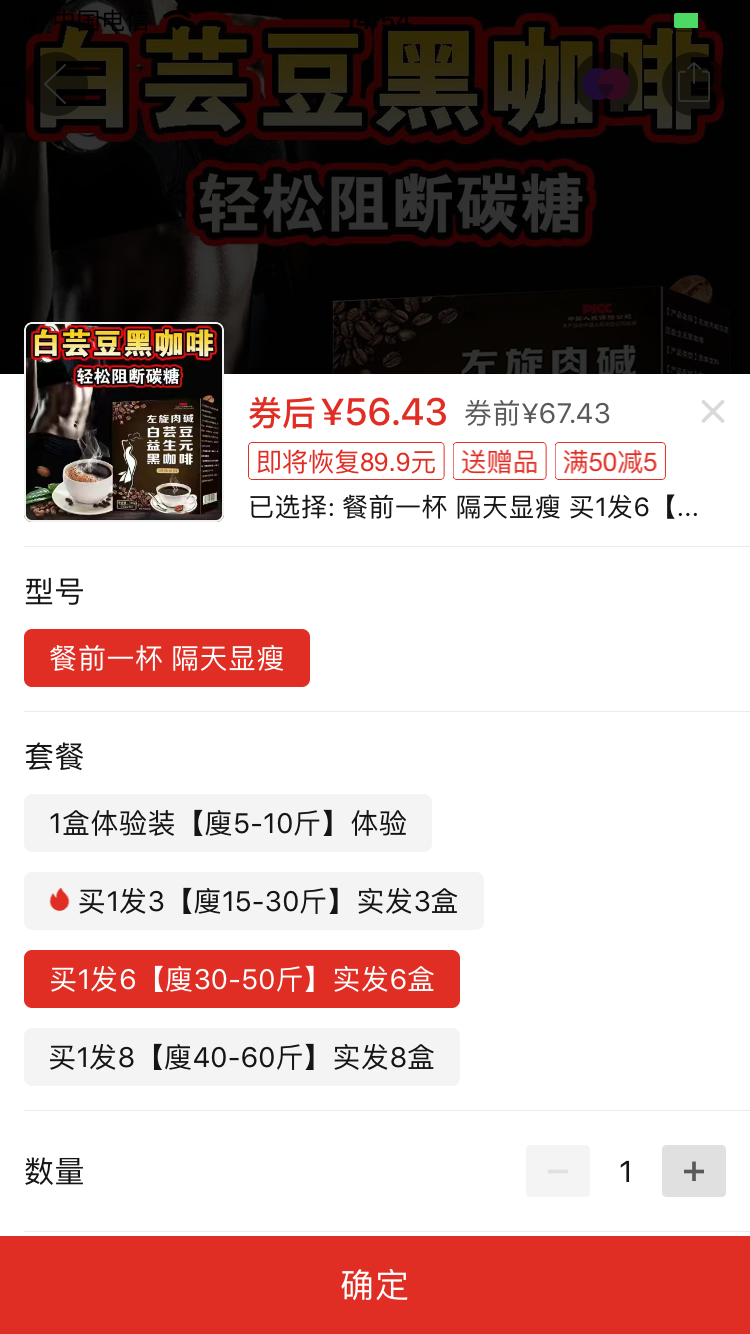Enlarge the product thumbnail image
Viewport: 750px width, 1334px height.
124,422
